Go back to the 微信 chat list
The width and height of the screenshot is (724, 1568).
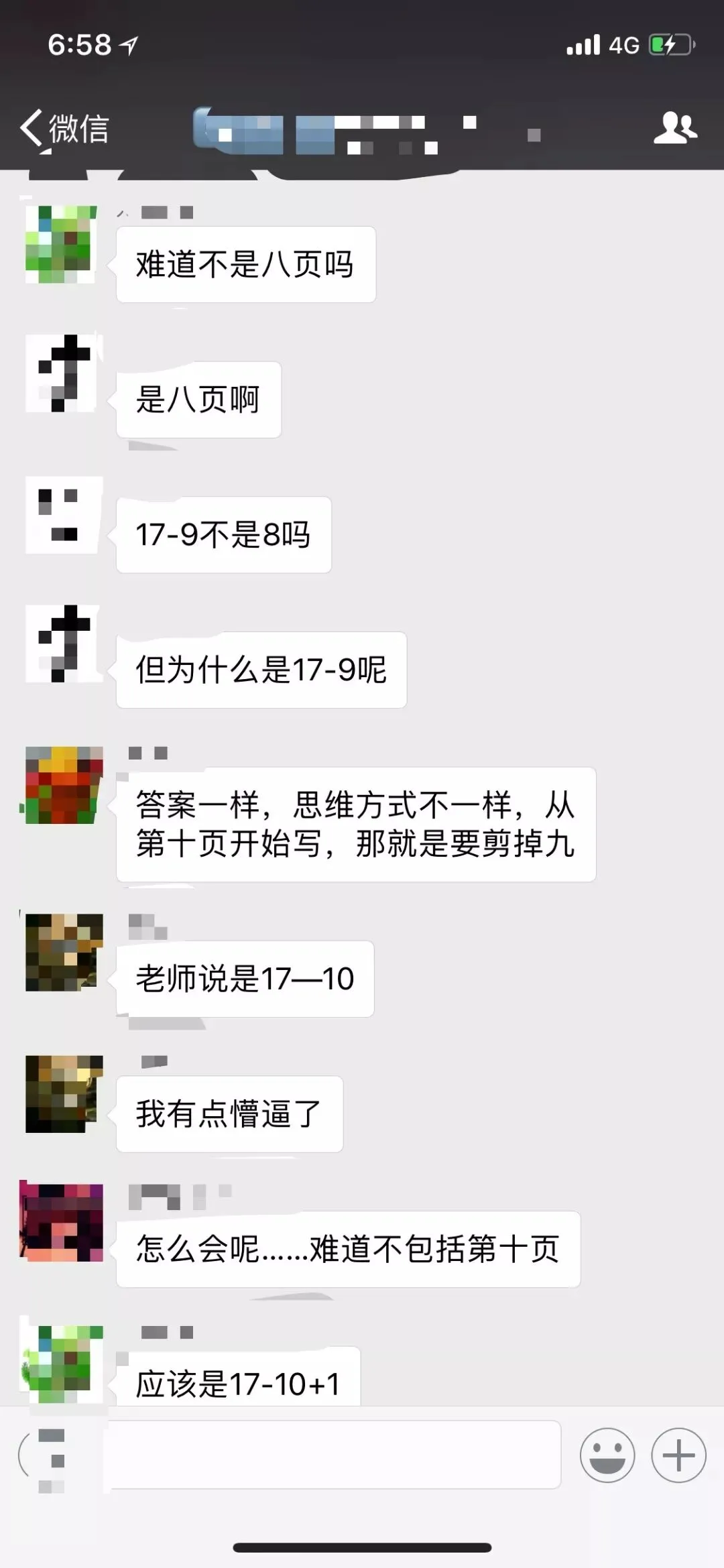pos(64,128)
